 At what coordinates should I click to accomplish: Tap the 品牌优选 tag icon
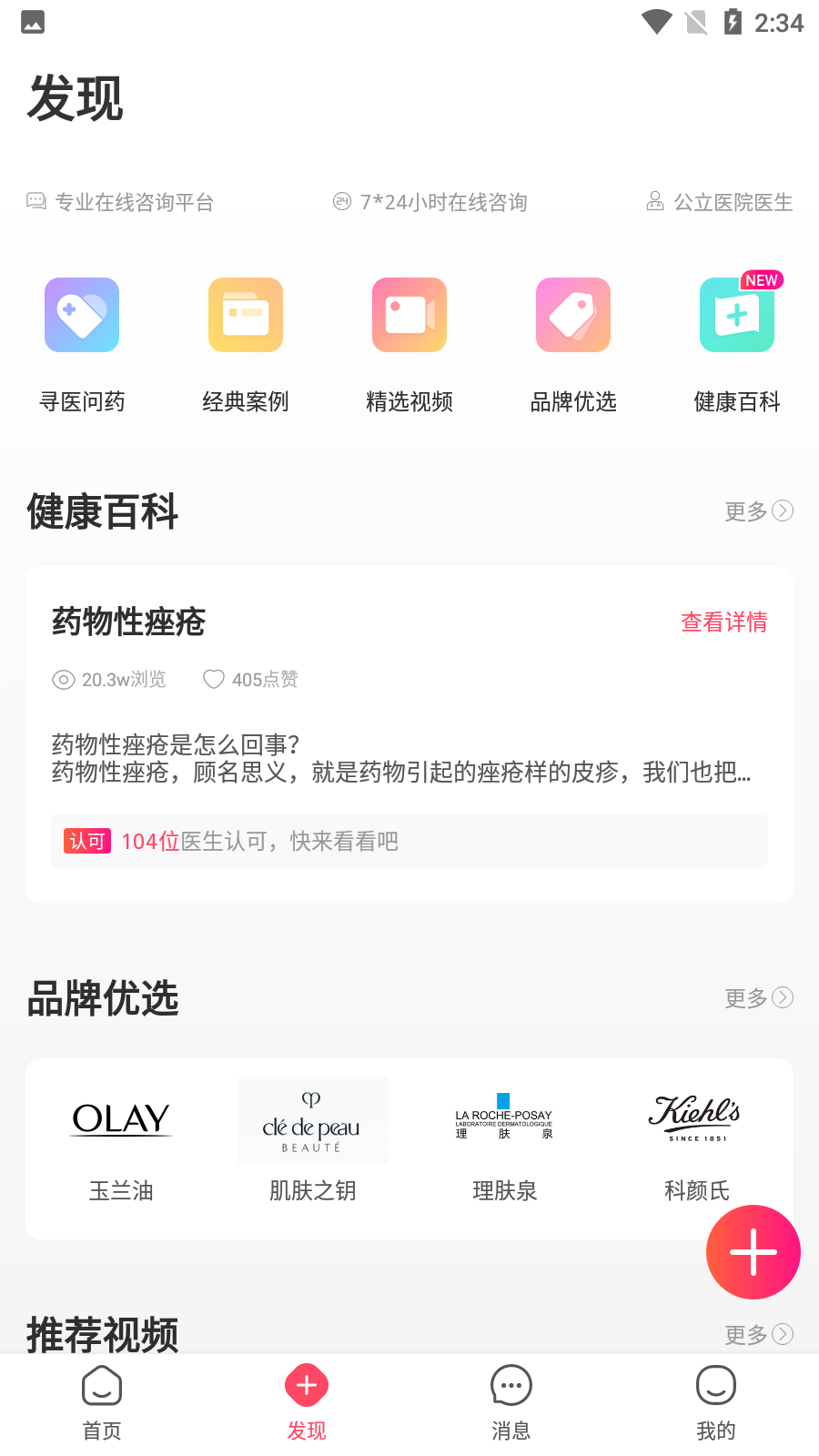coord(573,315)
